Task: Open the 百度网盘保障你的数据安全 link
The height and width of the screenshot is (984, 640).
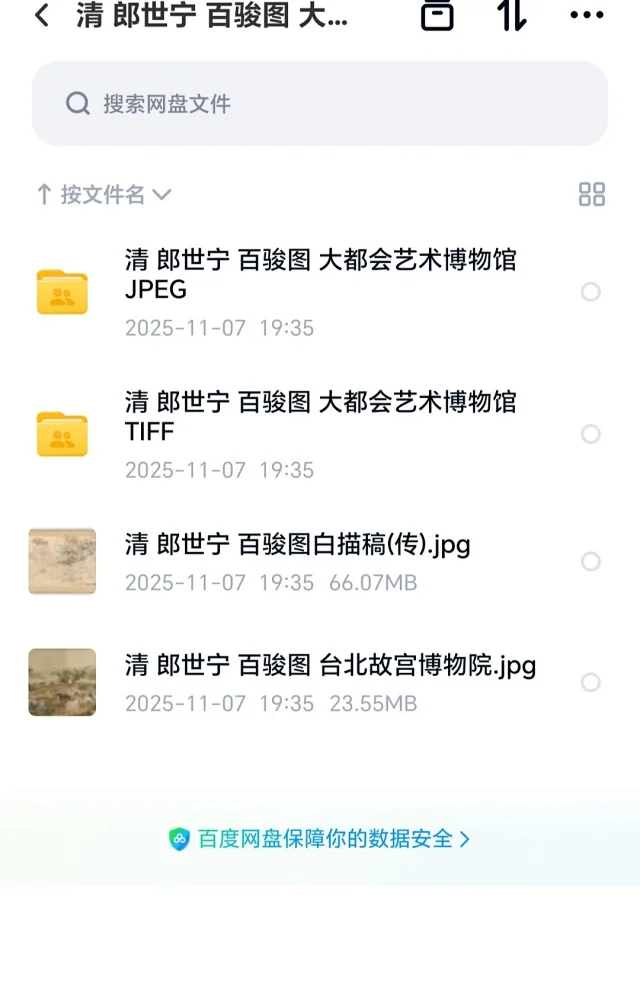Action: click(320, 839)
